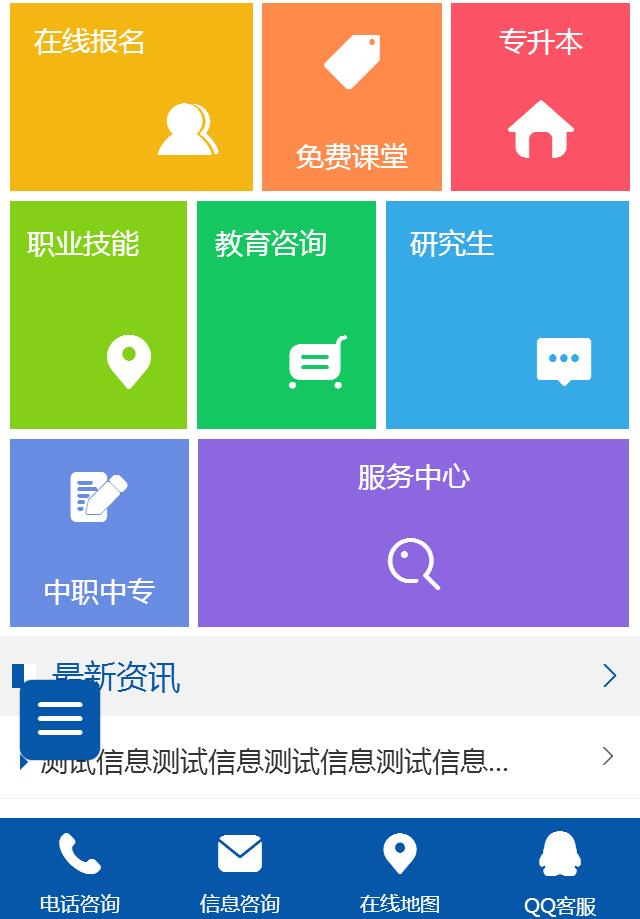The image size is (640, 919).
Task: Open the 免费课堂 tile
Action: (351, 97)
